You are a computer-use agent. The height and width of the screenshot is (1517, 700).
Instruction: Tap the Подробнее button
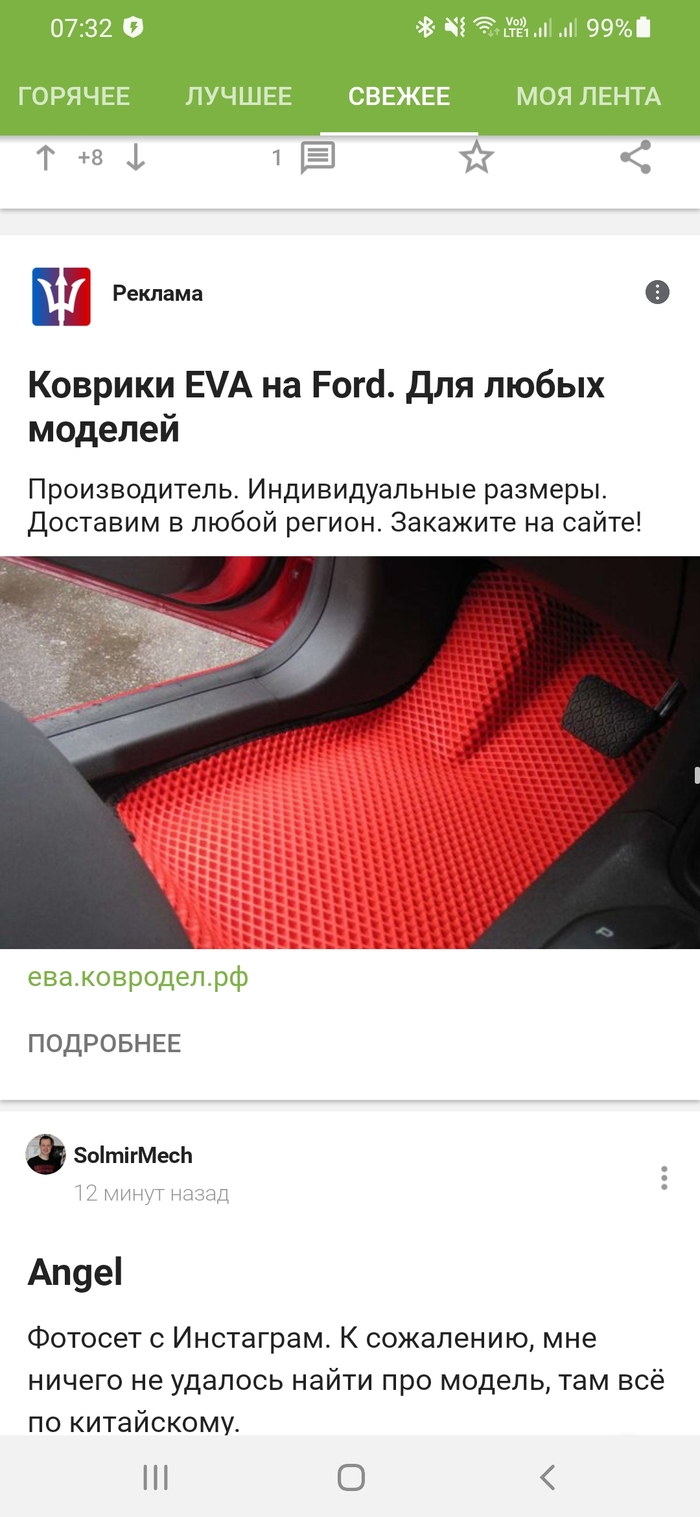104,1043
